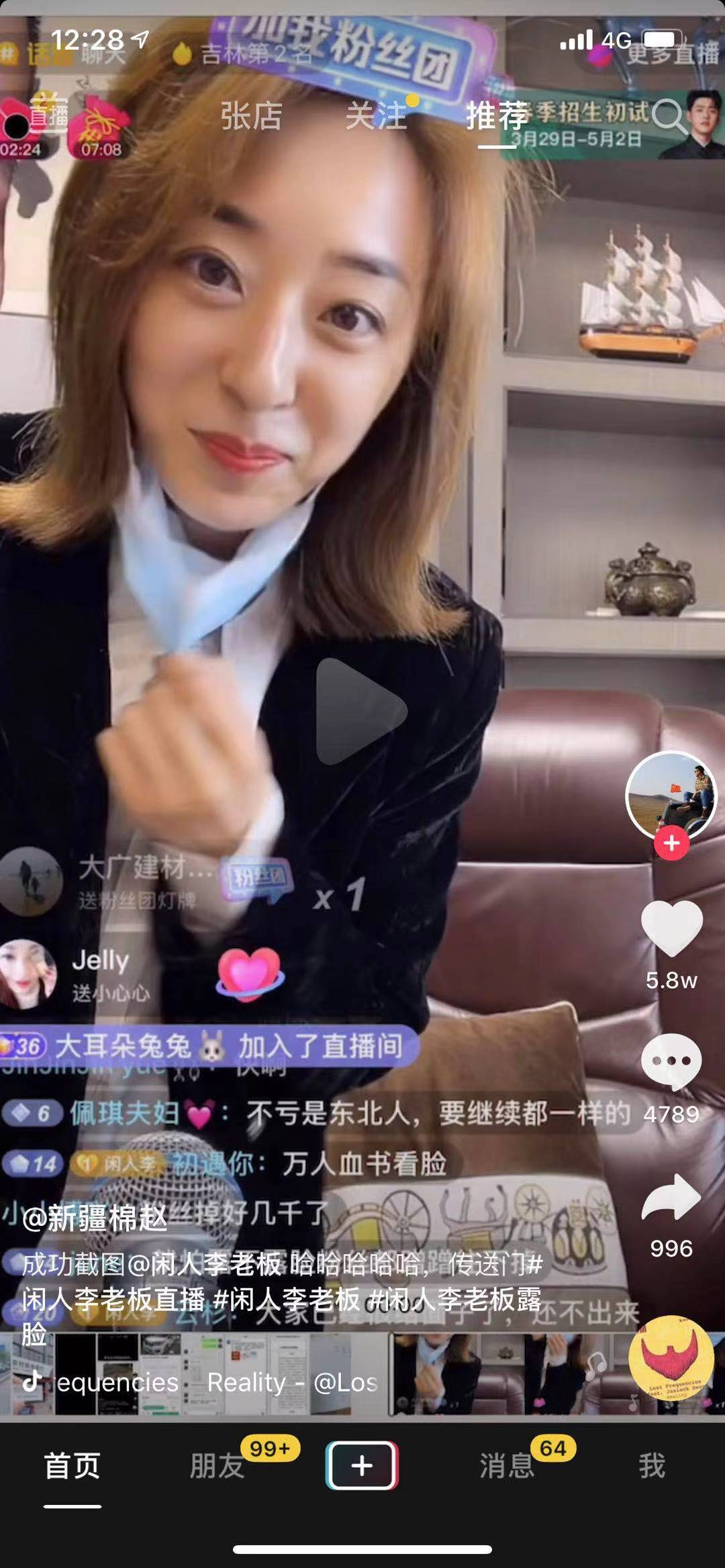Open the comments with 4789 replies
725x1568 pixels.
(671, 1062)
